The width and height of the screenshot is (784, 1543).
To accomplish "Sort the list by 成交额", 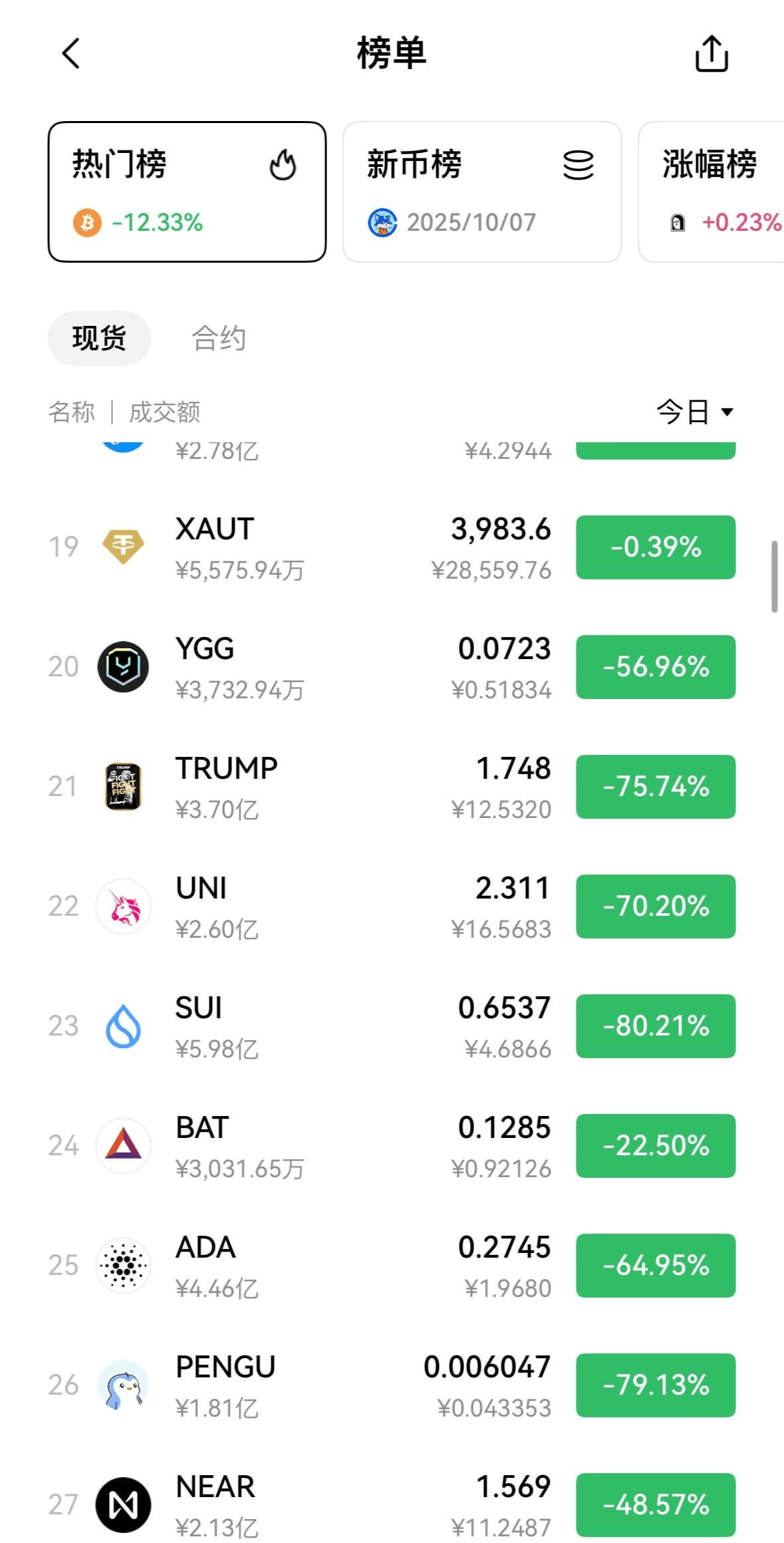I will click(x=164, y=412).
